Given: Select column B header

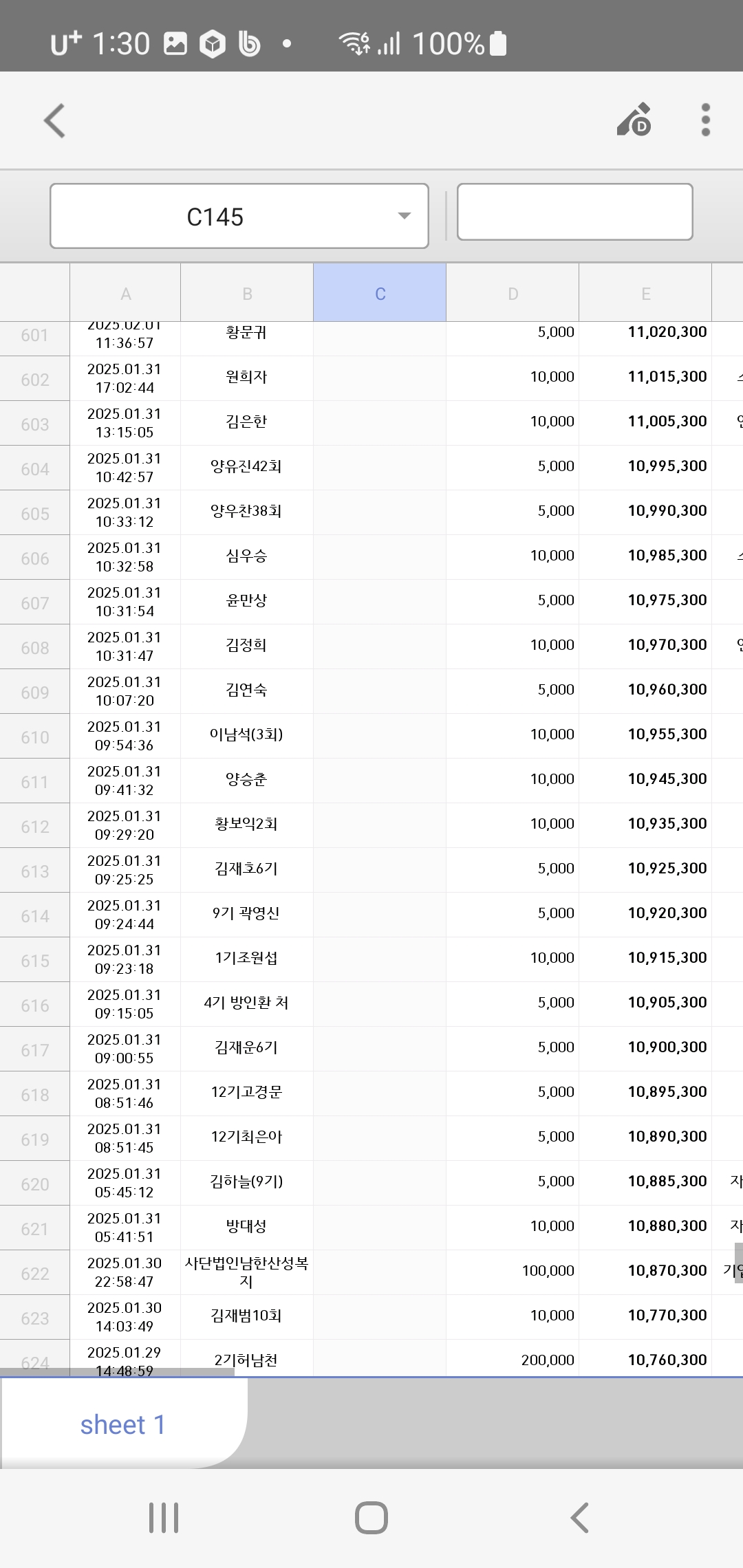Looking at the screenshot, I should click(247, 294).
